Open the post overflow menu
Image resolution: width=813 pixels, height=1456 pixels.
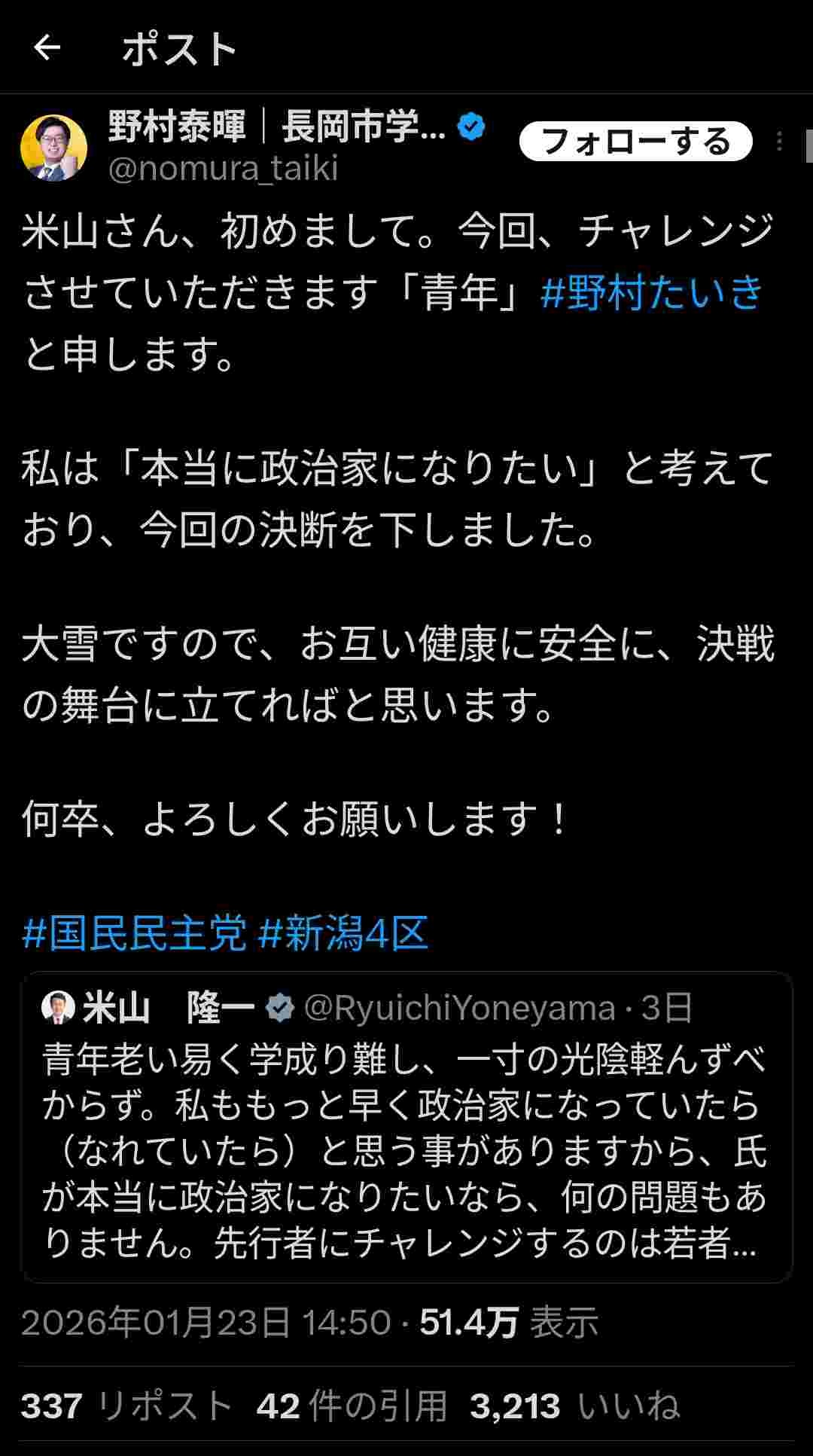[780, 142]
